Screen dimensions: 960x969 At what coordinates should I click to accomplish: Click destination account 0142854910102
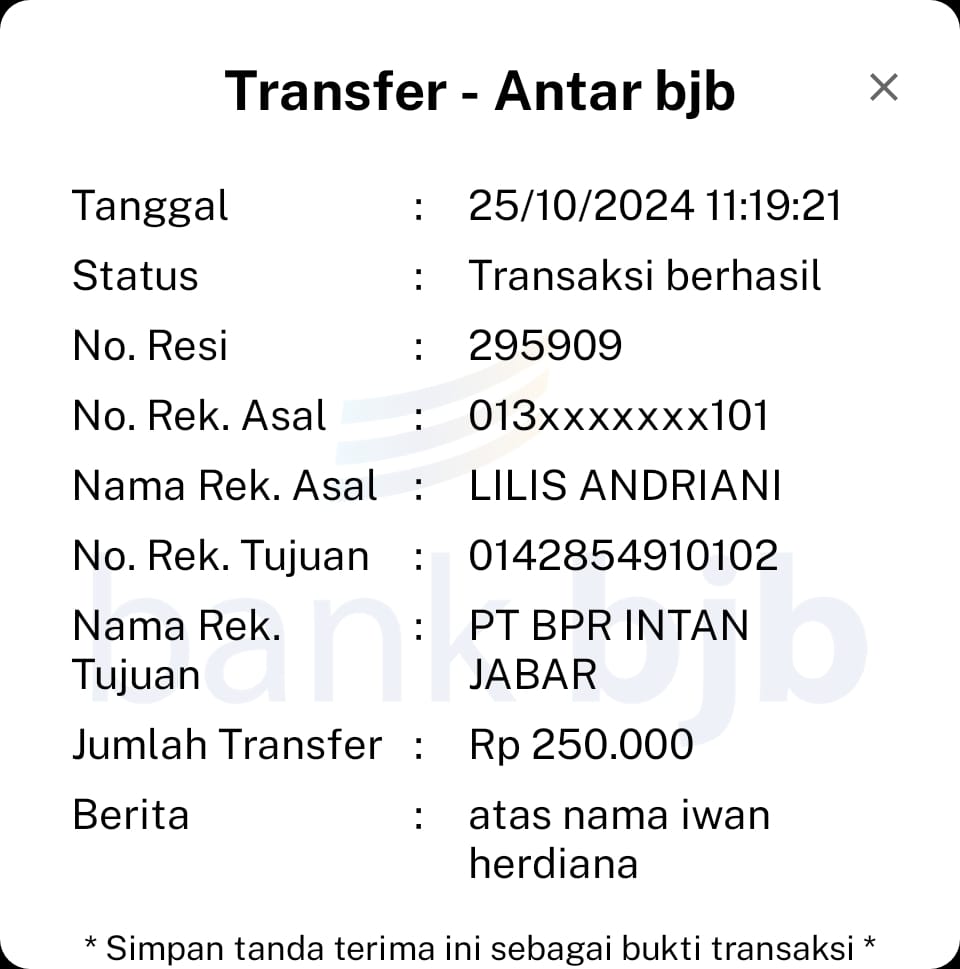click(624, 555)
